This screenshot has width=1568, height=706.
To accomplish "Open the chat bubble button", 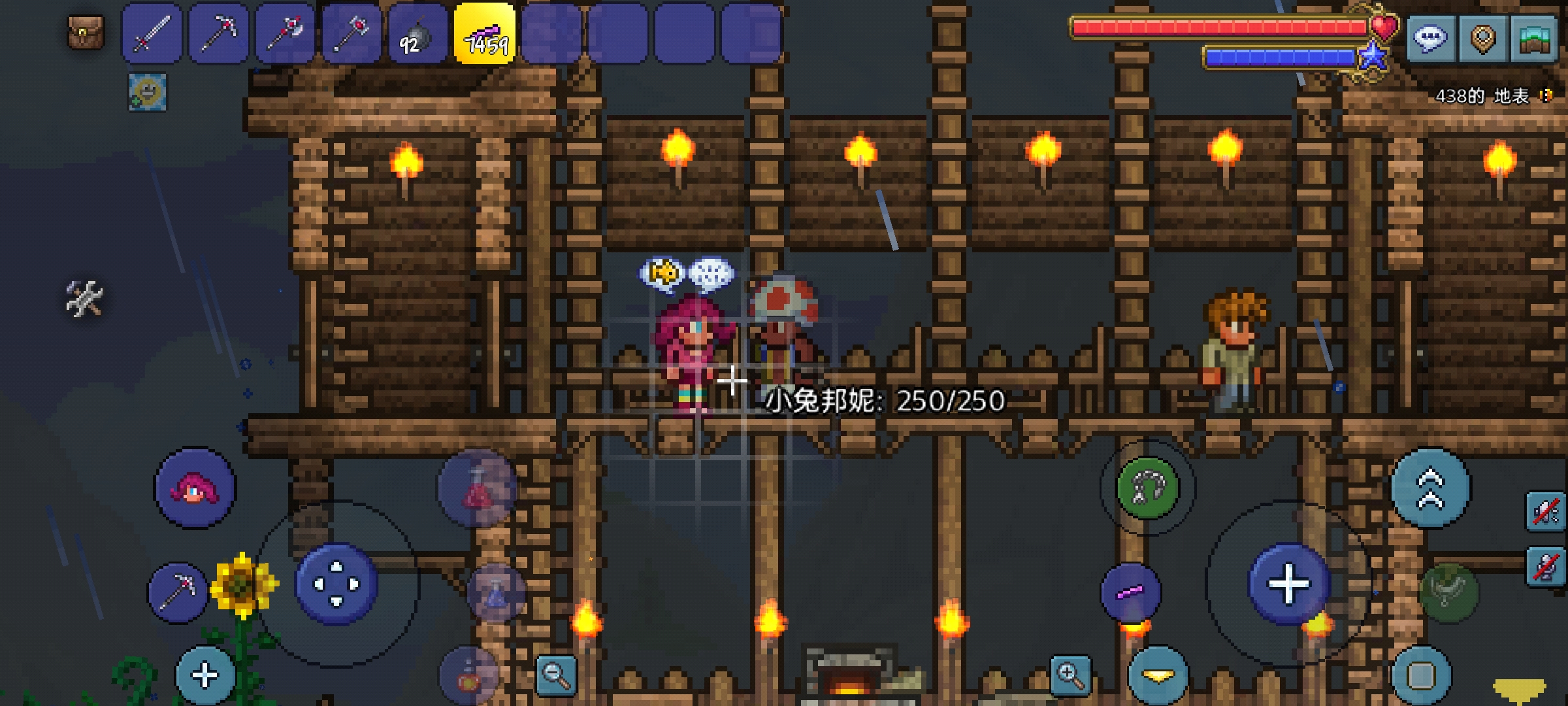I will pyautogui.click(x=1430, y=39).
